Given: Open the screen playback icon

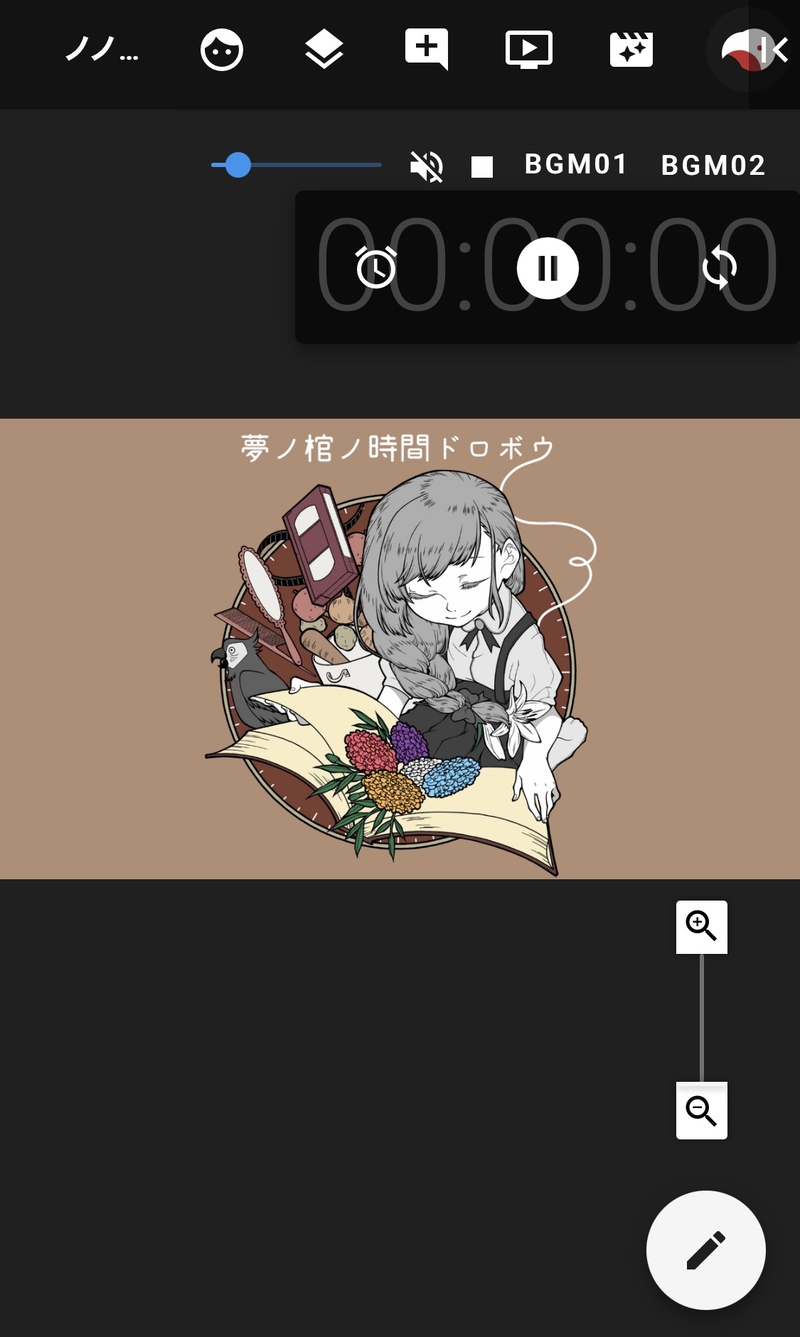Looking at the screenshot, I should tap(529, 50).
